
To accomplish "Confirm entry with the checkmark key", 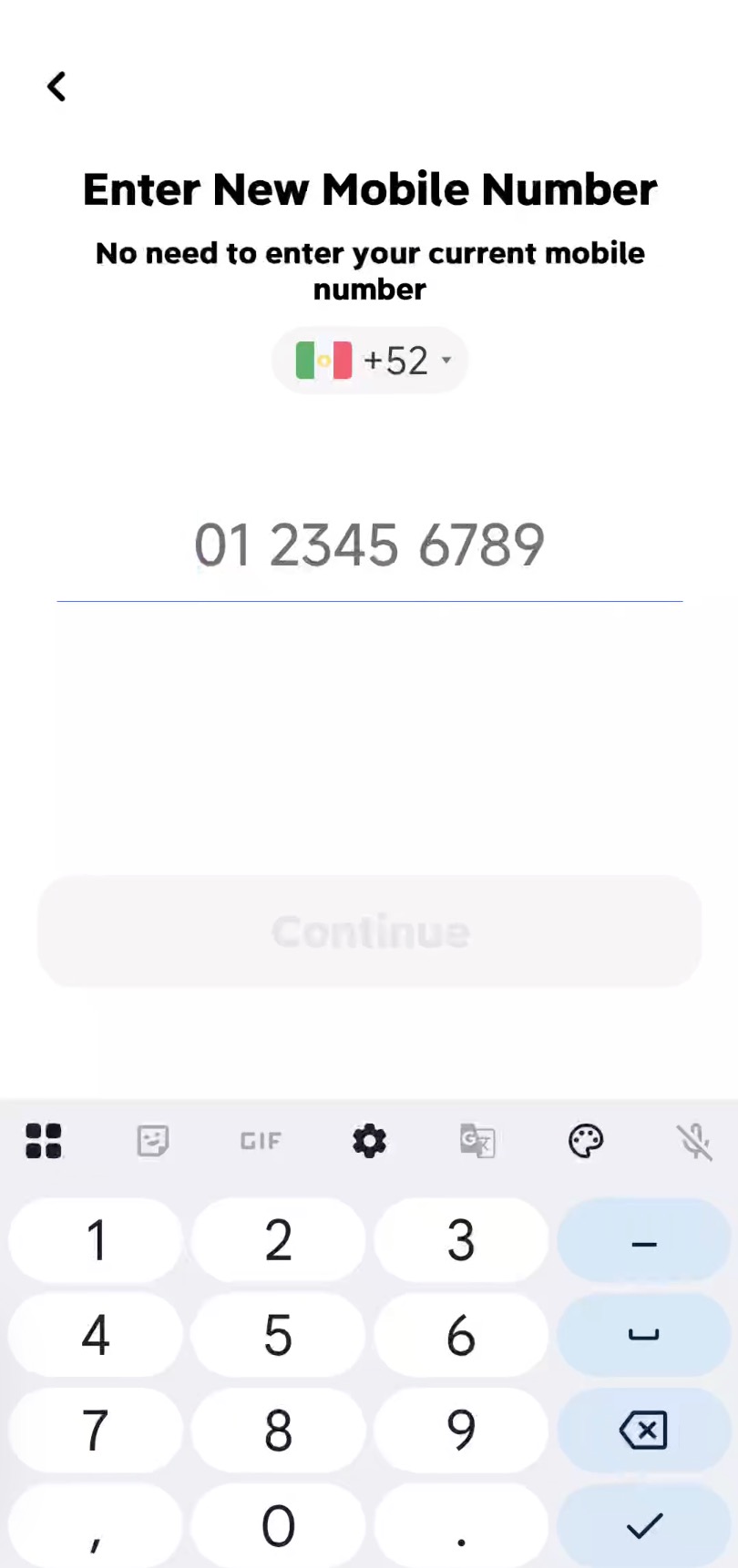I will tap(643, 1526).
